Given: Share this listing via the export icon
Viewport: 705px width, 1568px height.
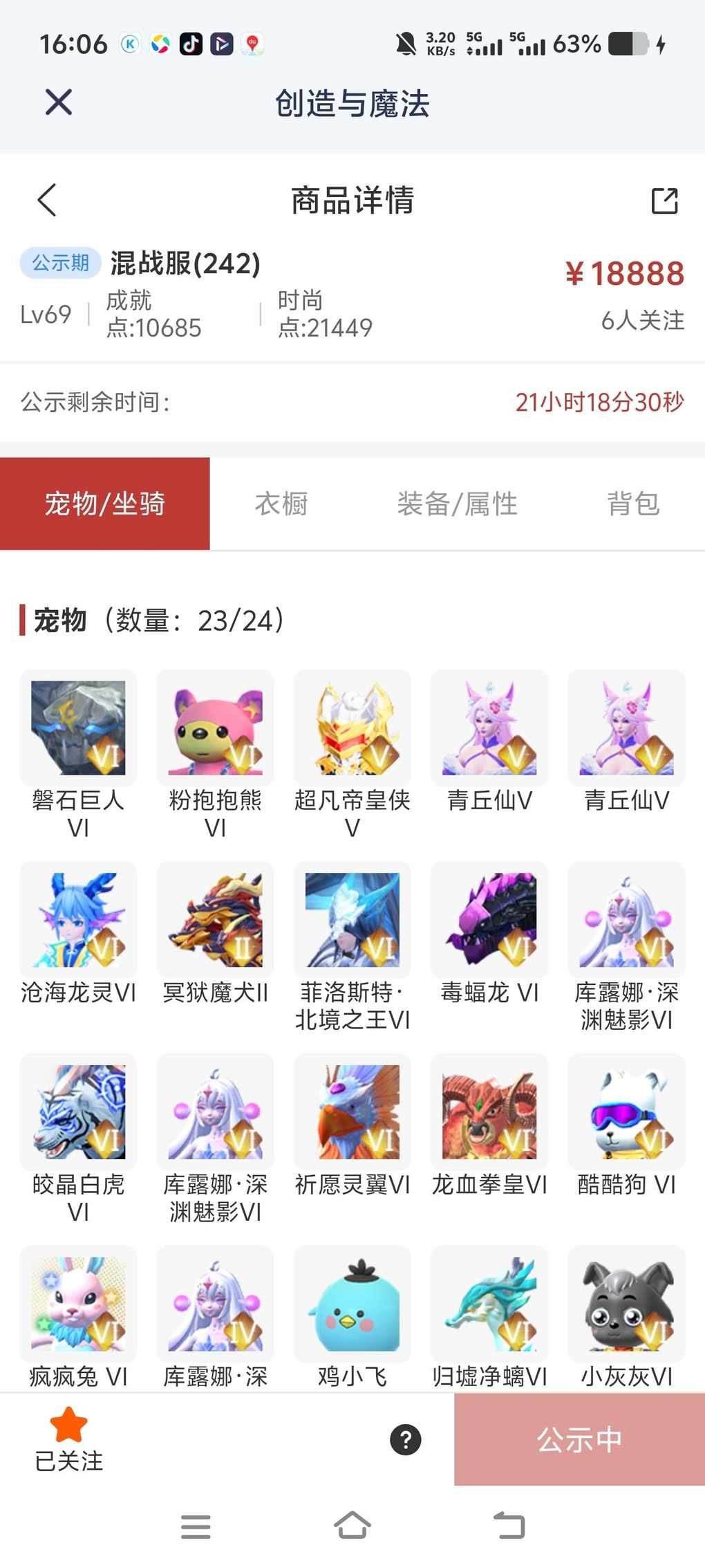Looking at the screenshot, I should (664, 201).
